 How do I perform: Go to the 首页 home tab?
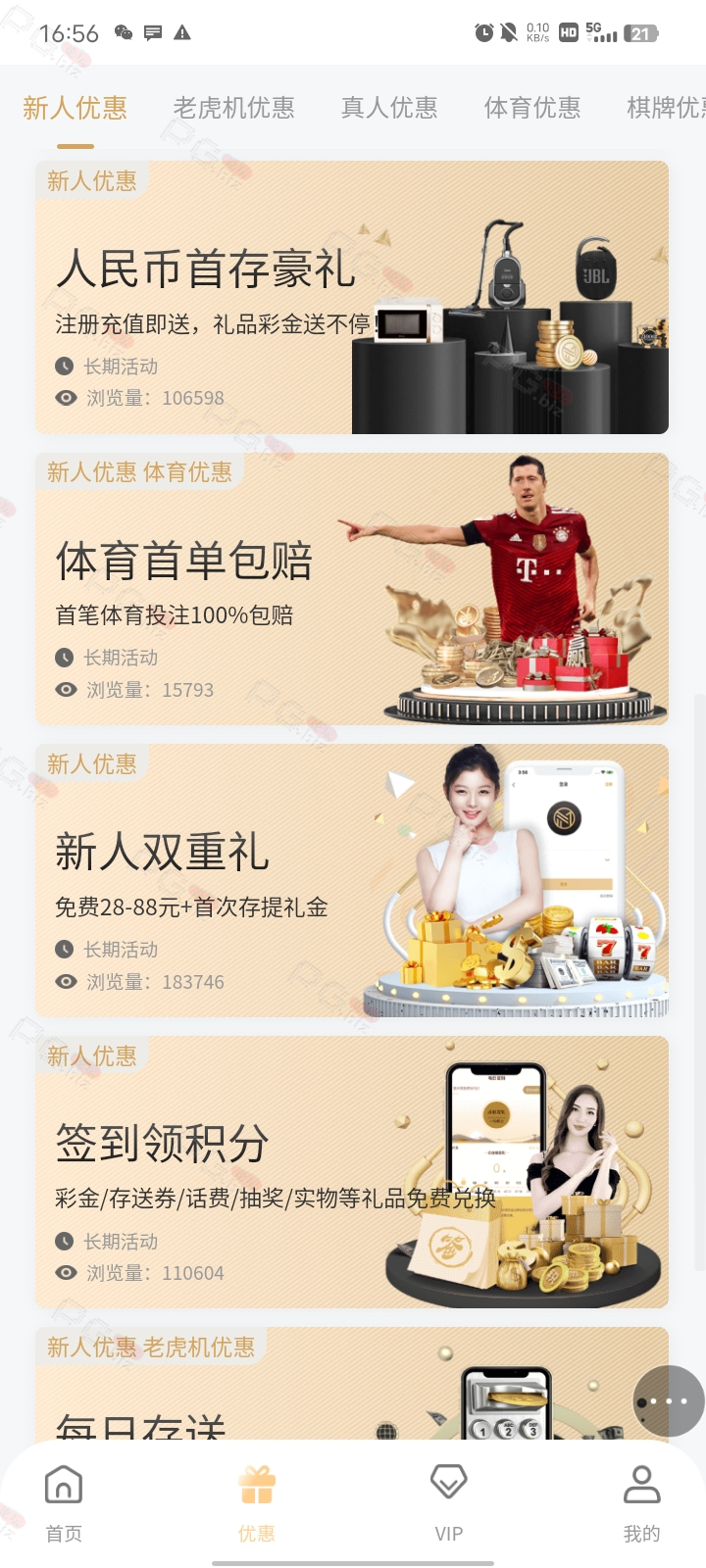point(64,1504)
